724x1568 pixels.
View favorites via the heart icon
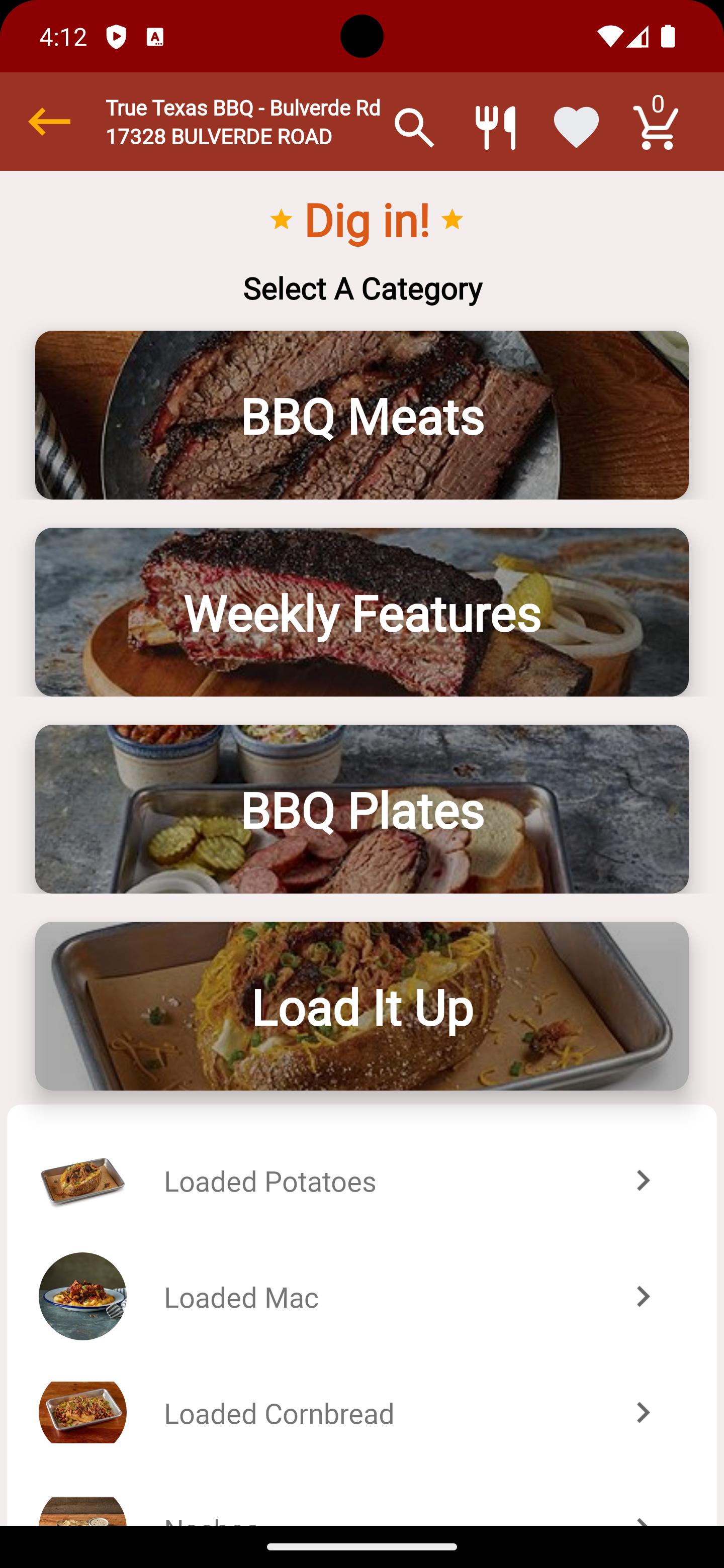point(576,128)
